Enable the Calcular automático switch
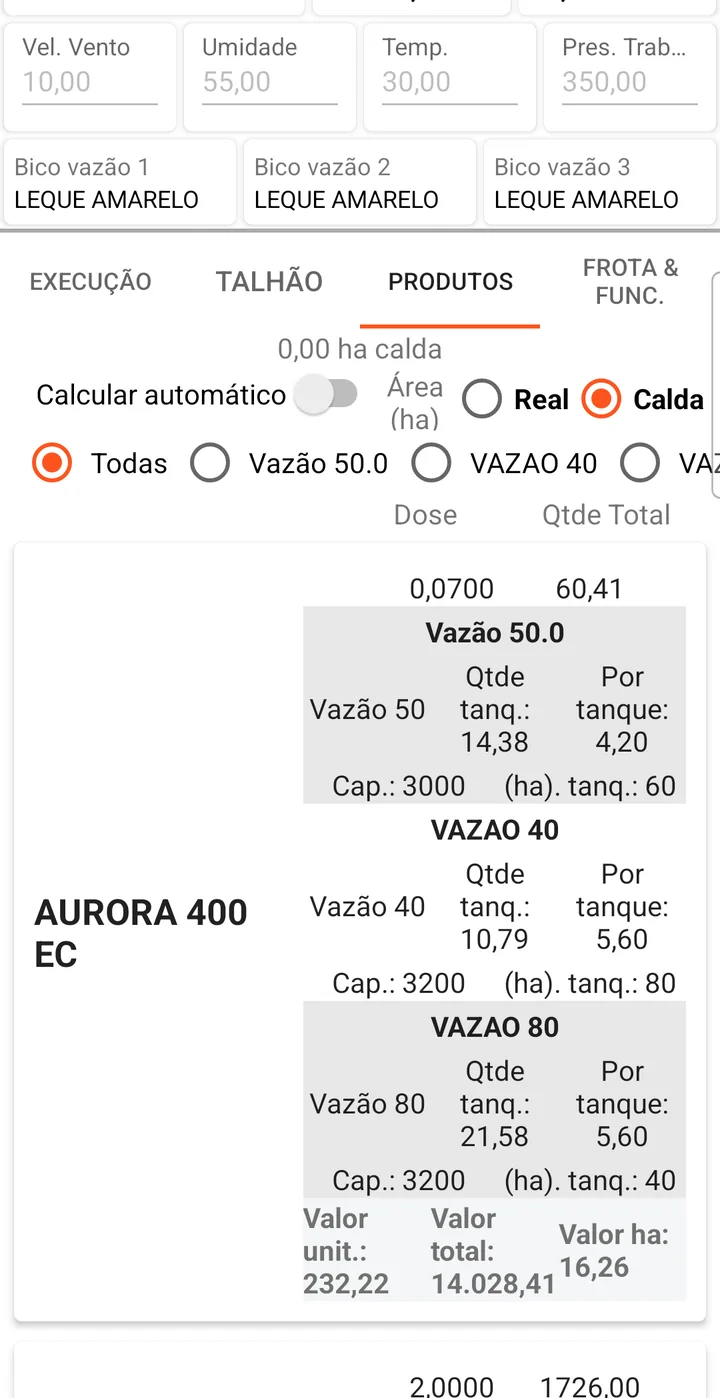 tap(327, 394)
